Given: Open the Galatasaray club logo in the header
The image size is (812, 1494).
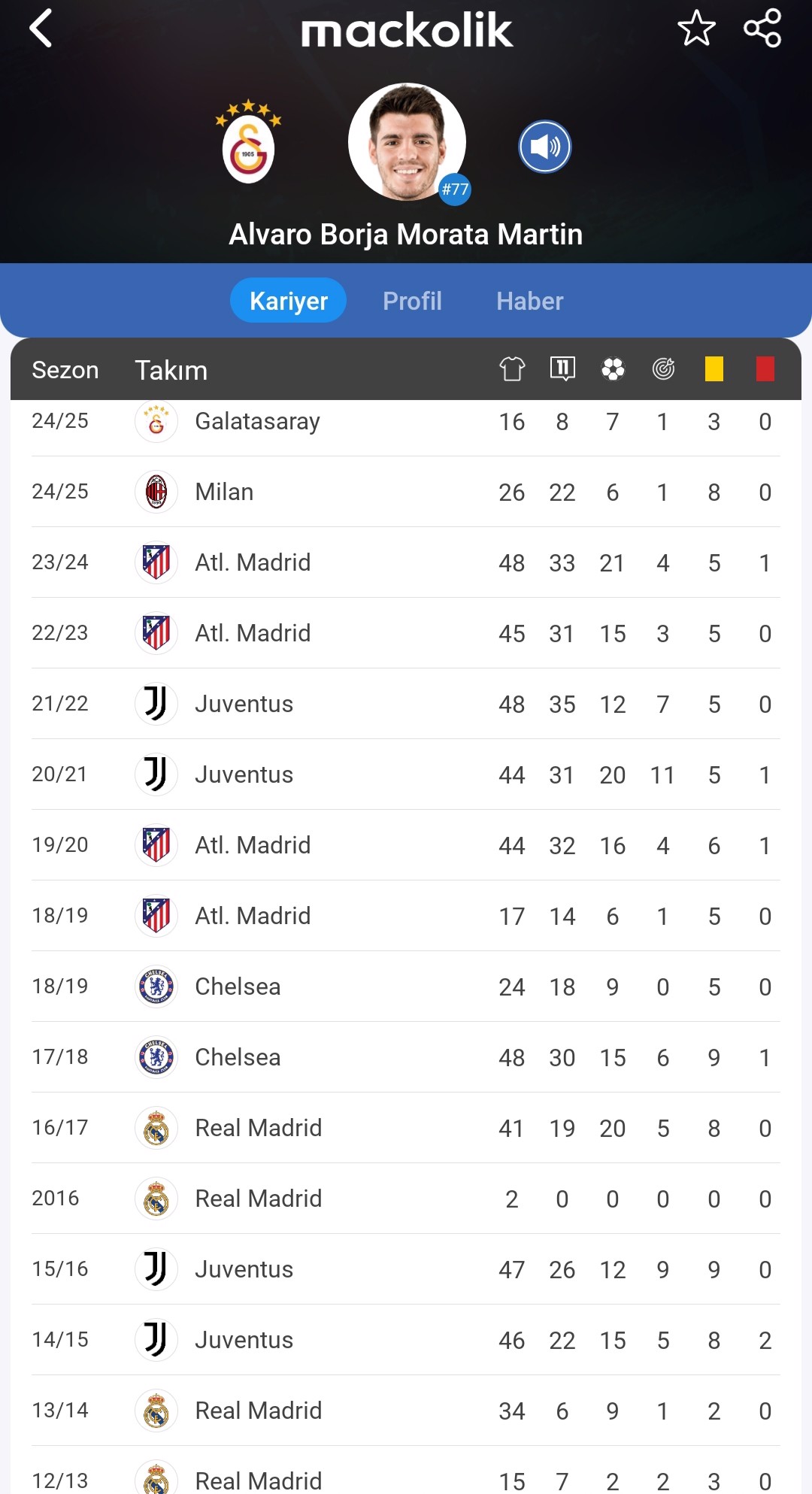Looking at the screenshot, I should tap(248, 142).
